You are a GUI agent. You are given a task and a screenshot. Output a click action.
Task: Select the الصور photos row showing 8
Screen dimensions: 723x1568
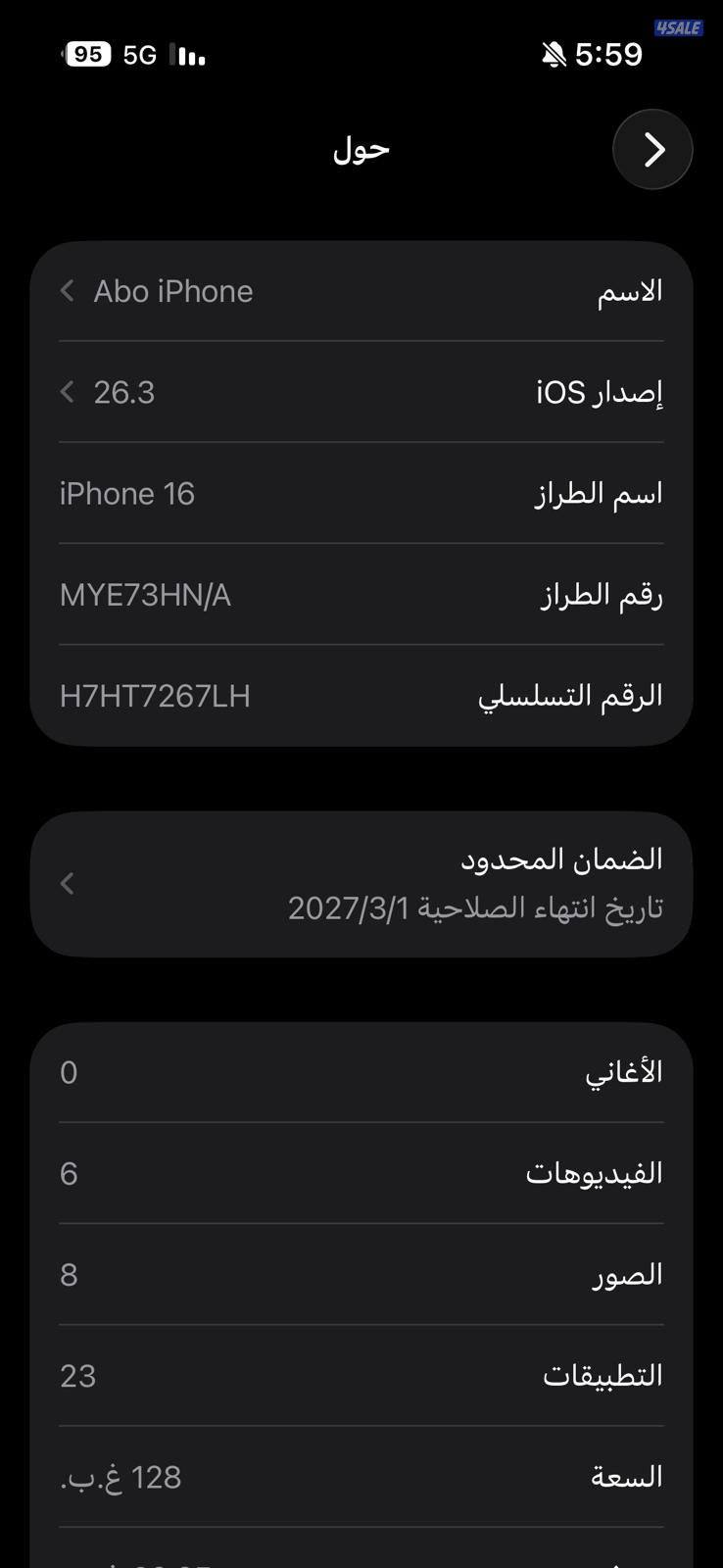(x=361, y=1273)
